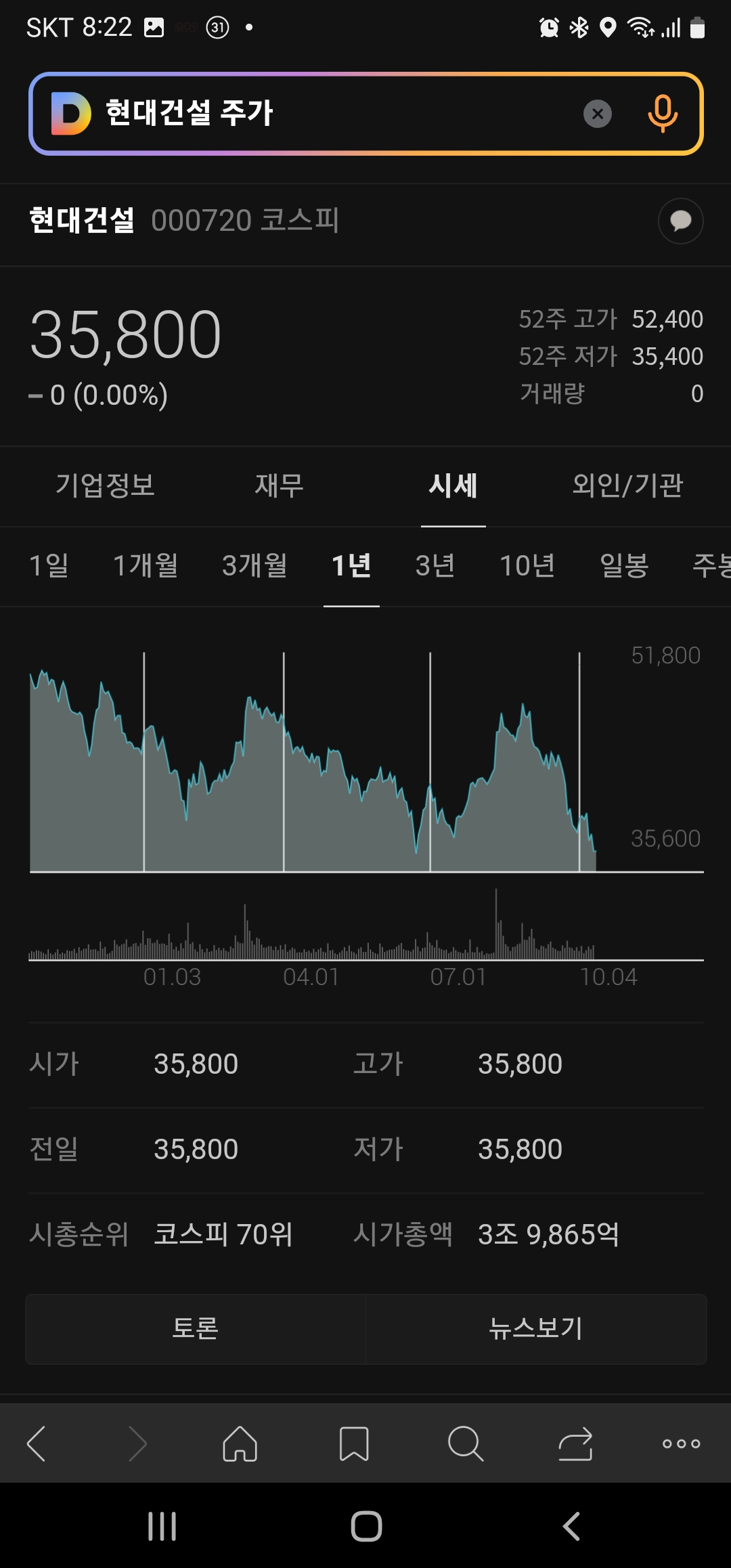The height and width of the screenshot is (1568, 731).
Task: Show the 3개월 chart period
Action: click(254, 565)
